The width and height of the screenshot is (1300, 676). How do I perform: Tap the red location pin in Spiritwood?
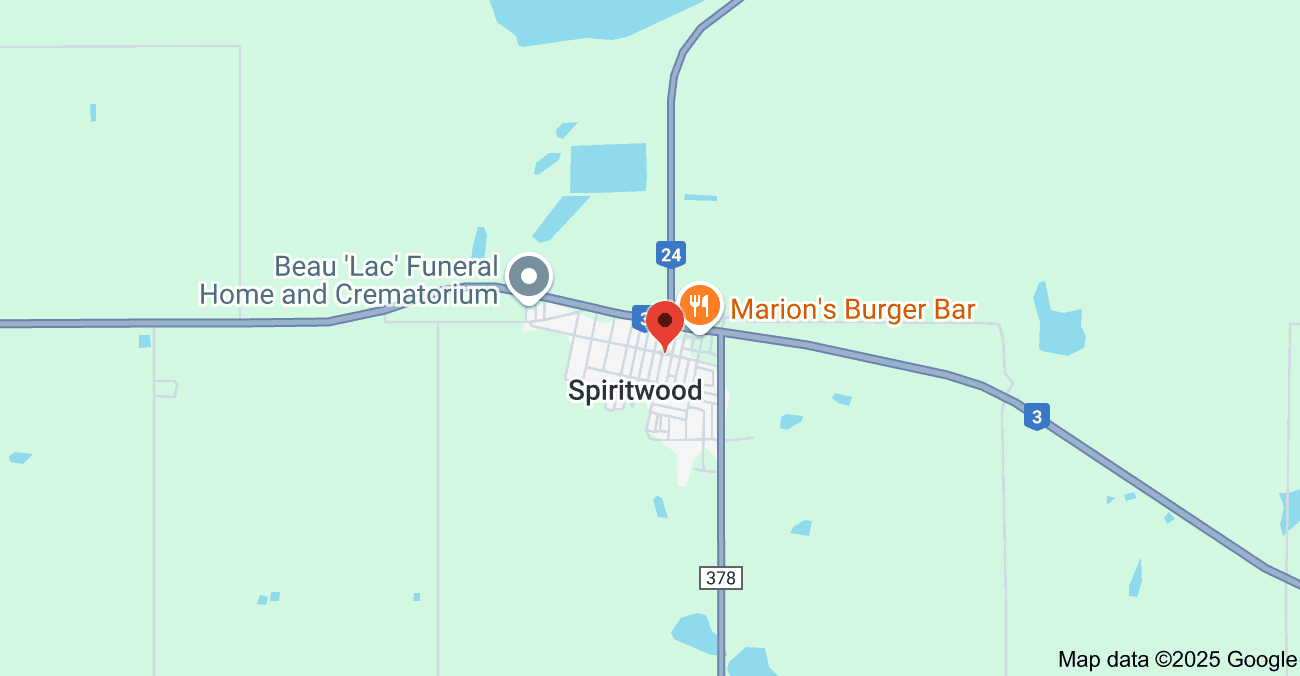coord(665,322)
